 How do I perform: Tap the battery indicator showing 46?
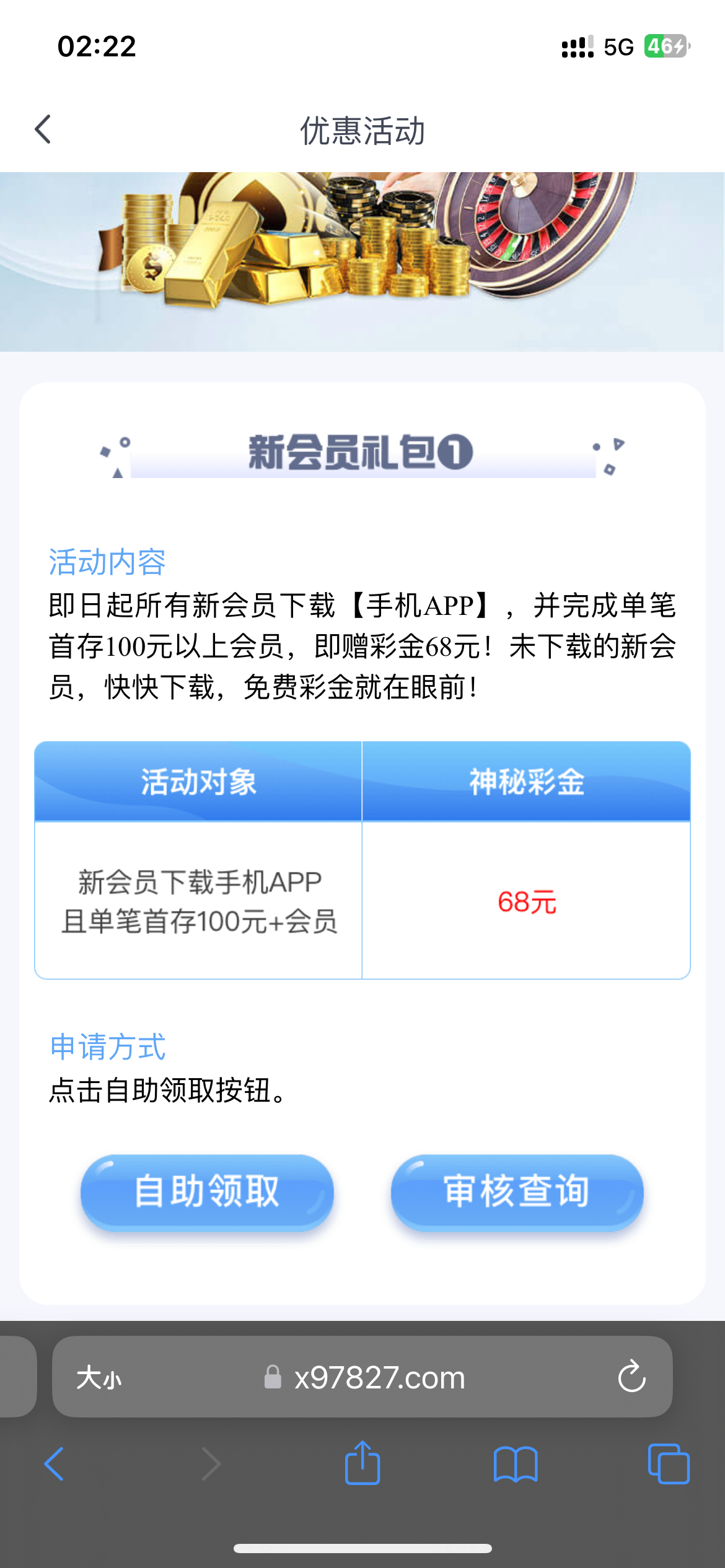664,46
